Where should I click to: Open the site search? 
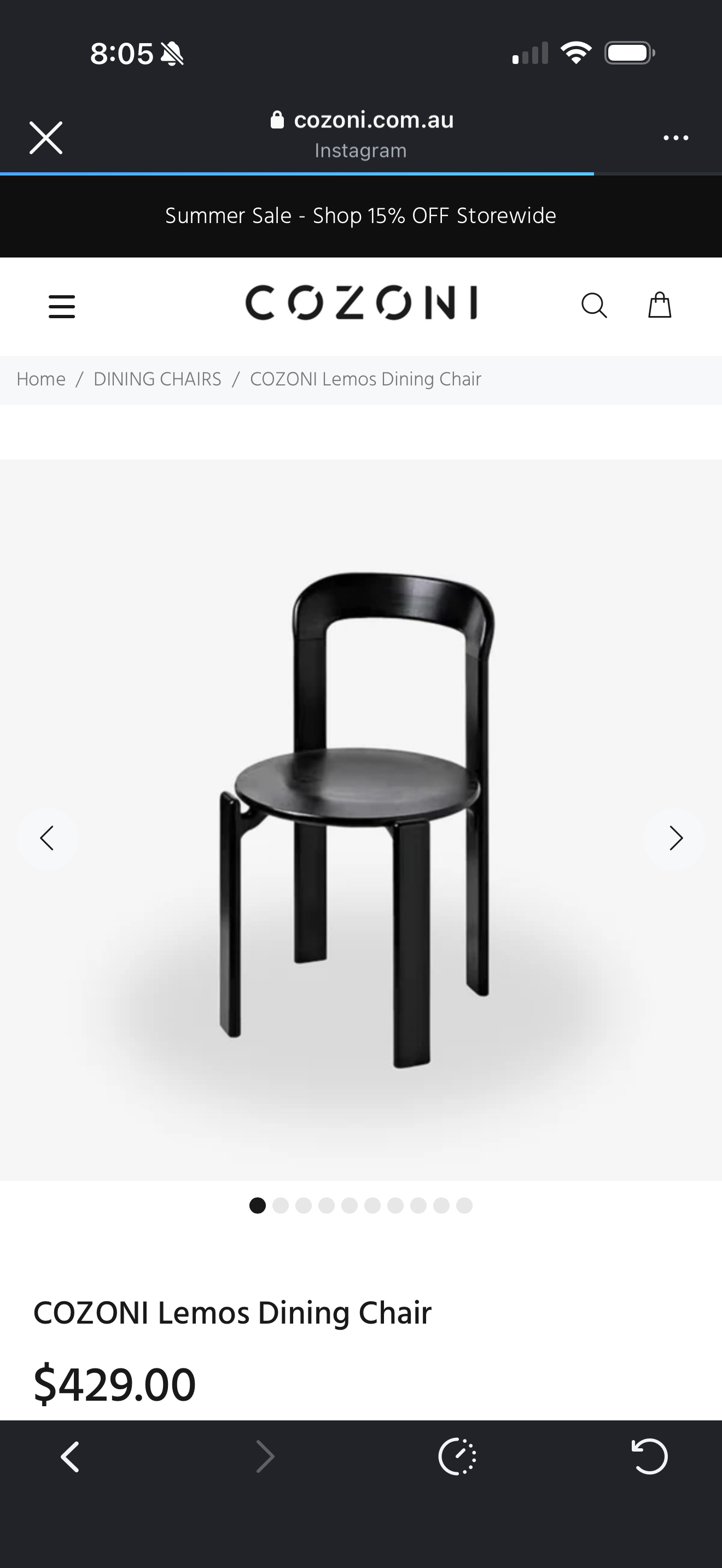click(594, 306)
